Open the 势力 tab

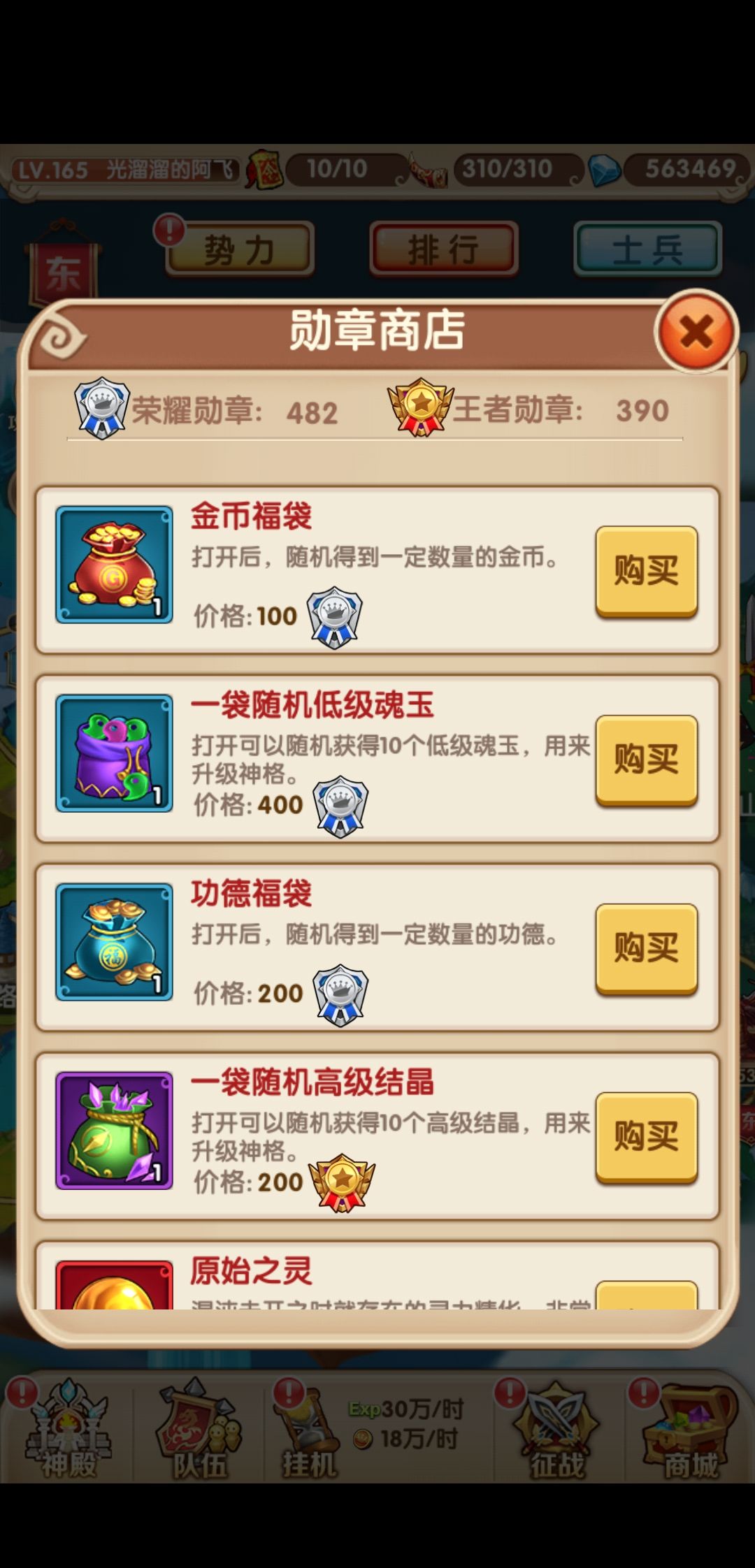pos(238,249)
